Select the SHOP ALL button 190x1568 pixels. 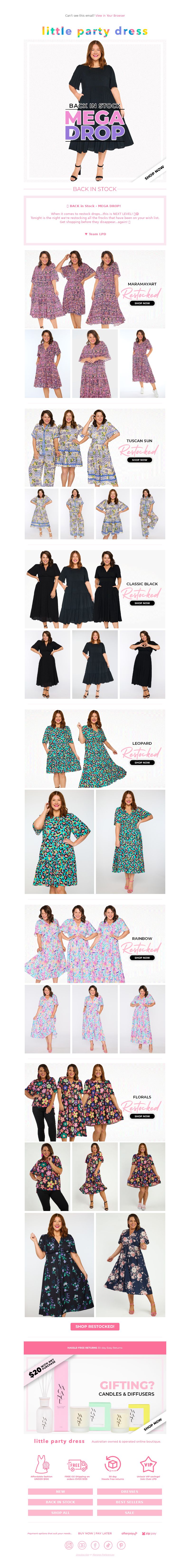coord(60,1513)
